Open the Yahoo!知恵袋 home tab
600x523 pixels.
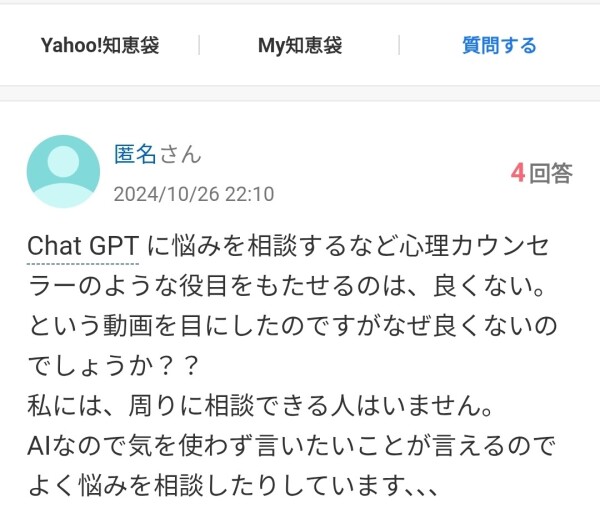tap(99, 45)
